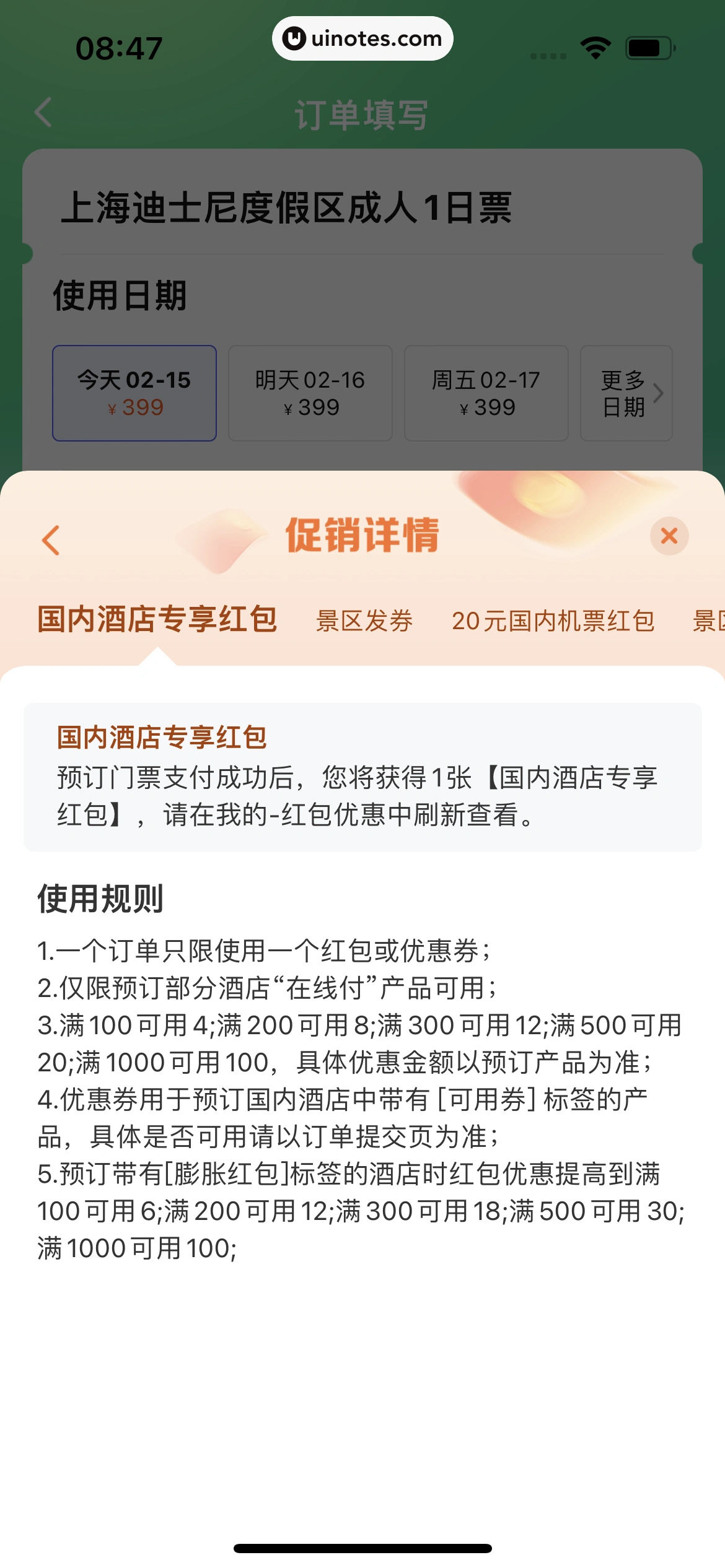
Task: Select the 国内酒店专享红包 tab
Action: 157,619
